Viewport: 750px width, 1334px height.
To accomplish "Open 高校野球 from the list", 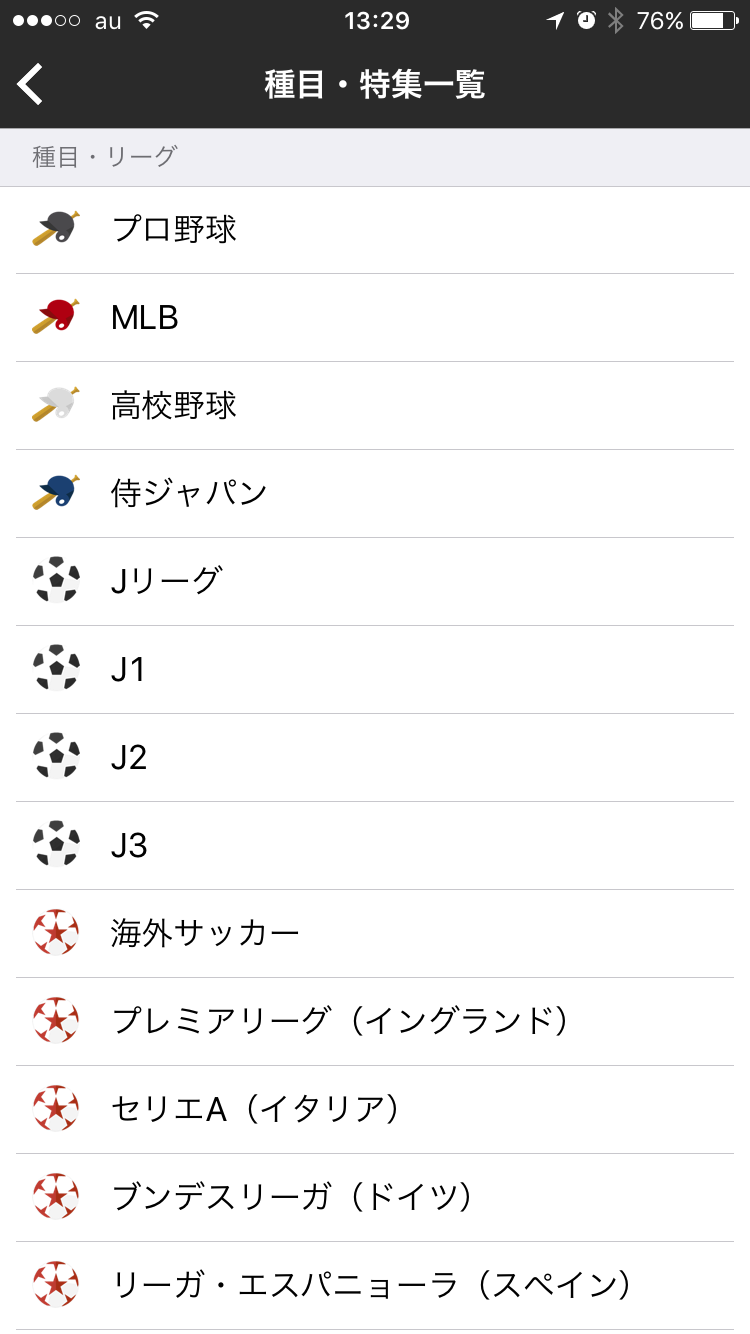I will tap(375, 406).
